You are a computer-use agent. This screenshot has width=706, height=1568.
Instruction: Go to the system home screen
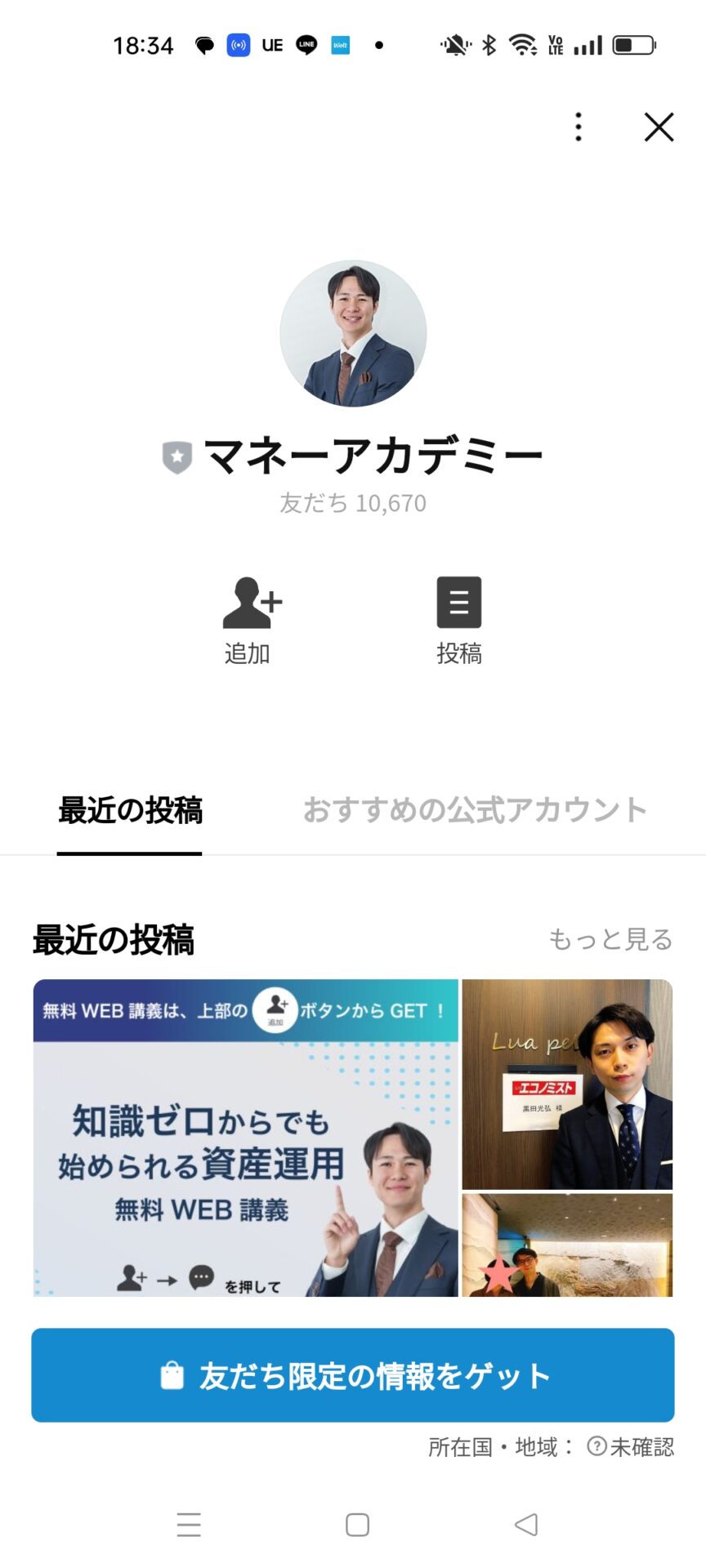[357, 1524]
